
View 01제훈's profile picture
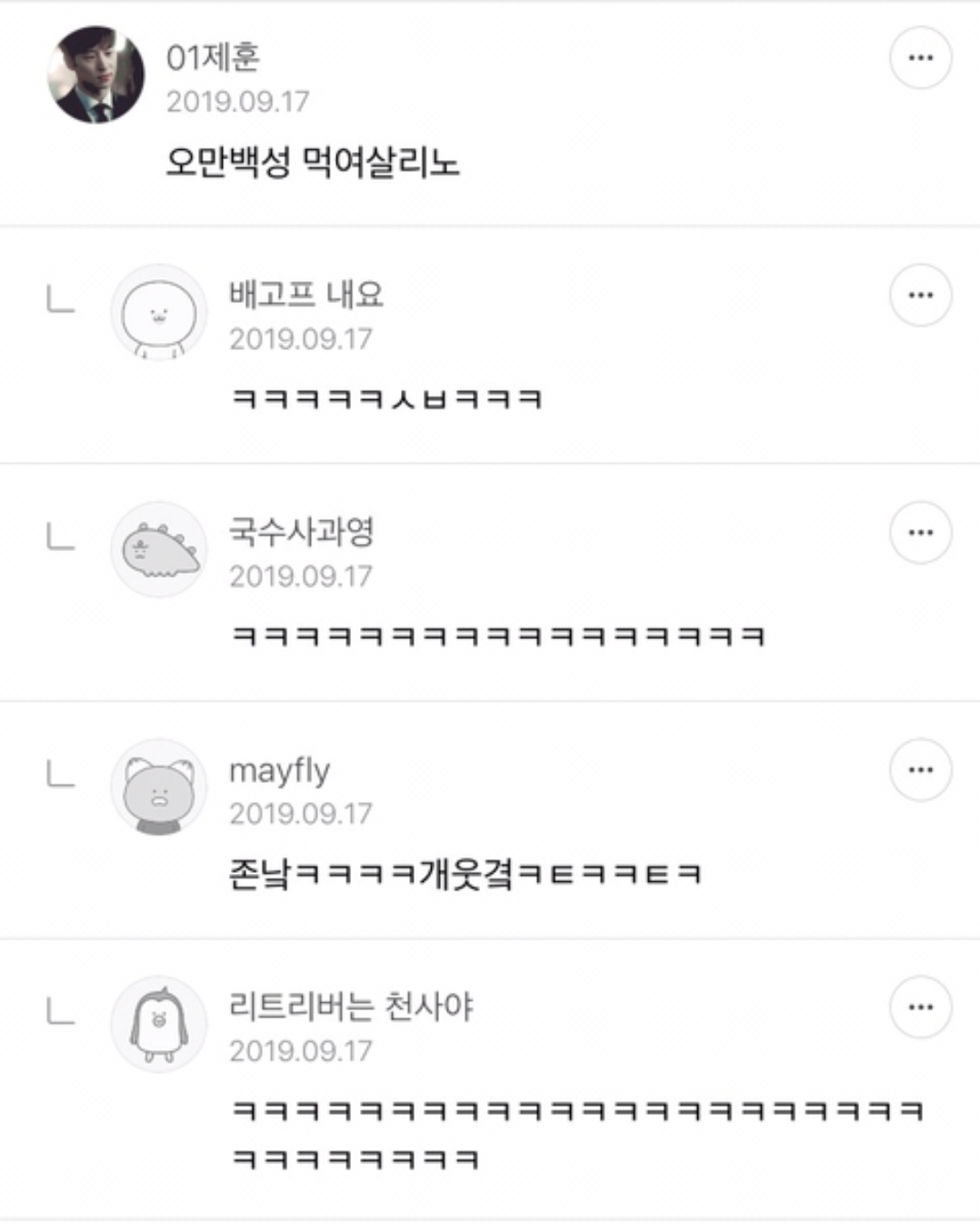[95, 75]
